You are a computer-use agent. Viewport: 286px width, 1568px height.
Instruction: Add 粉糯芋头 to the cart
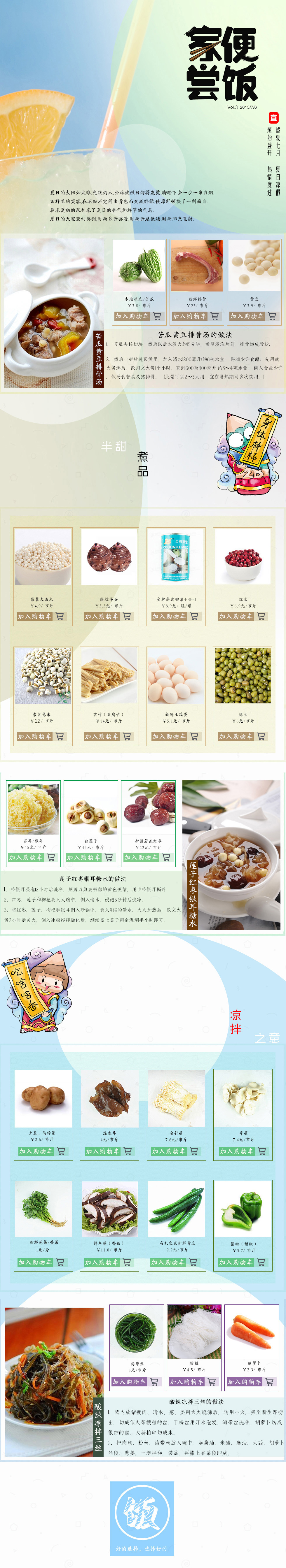108,616
